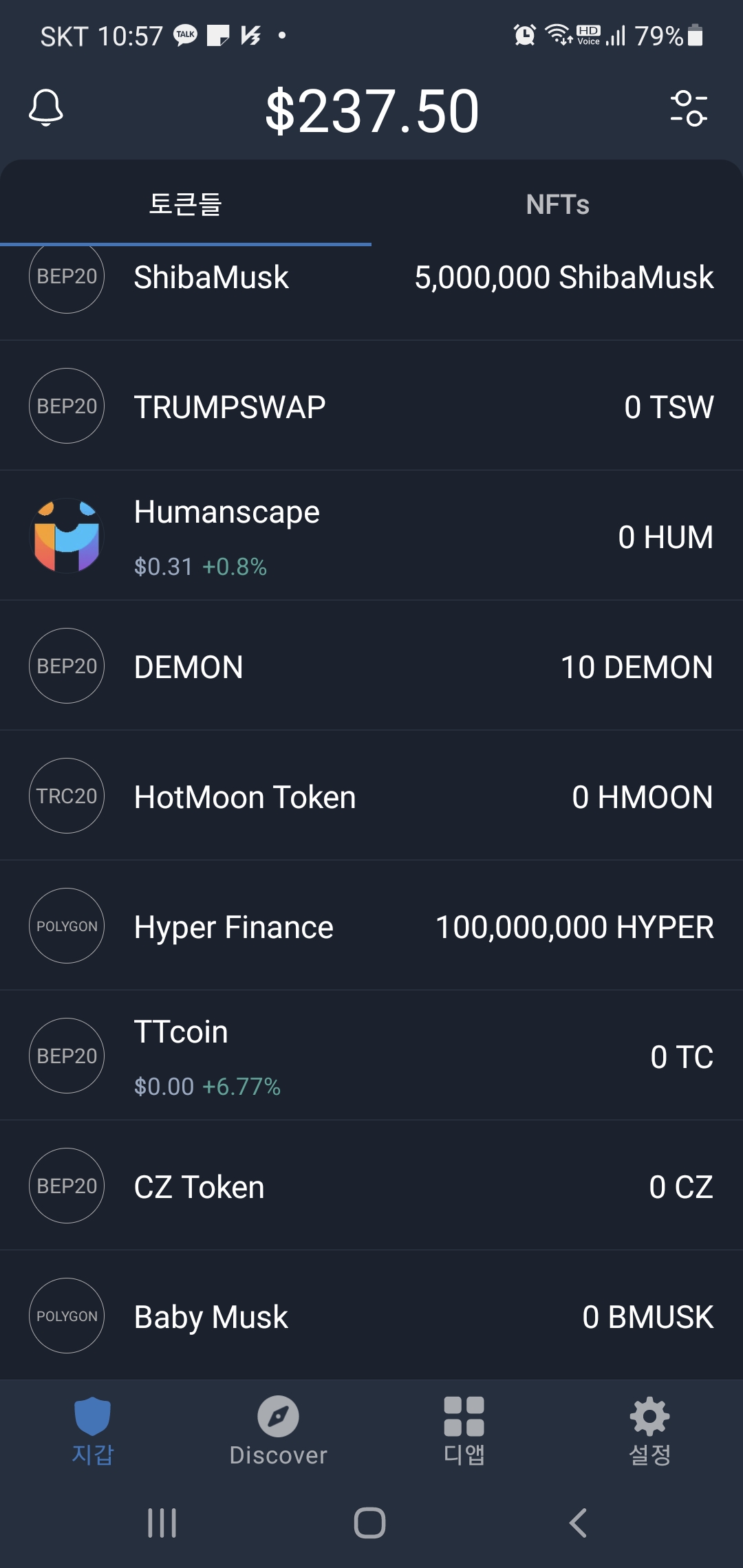Open the TTcoin token row
The height and width of the screenshot is (1568, 743).
pos(371,1056)
